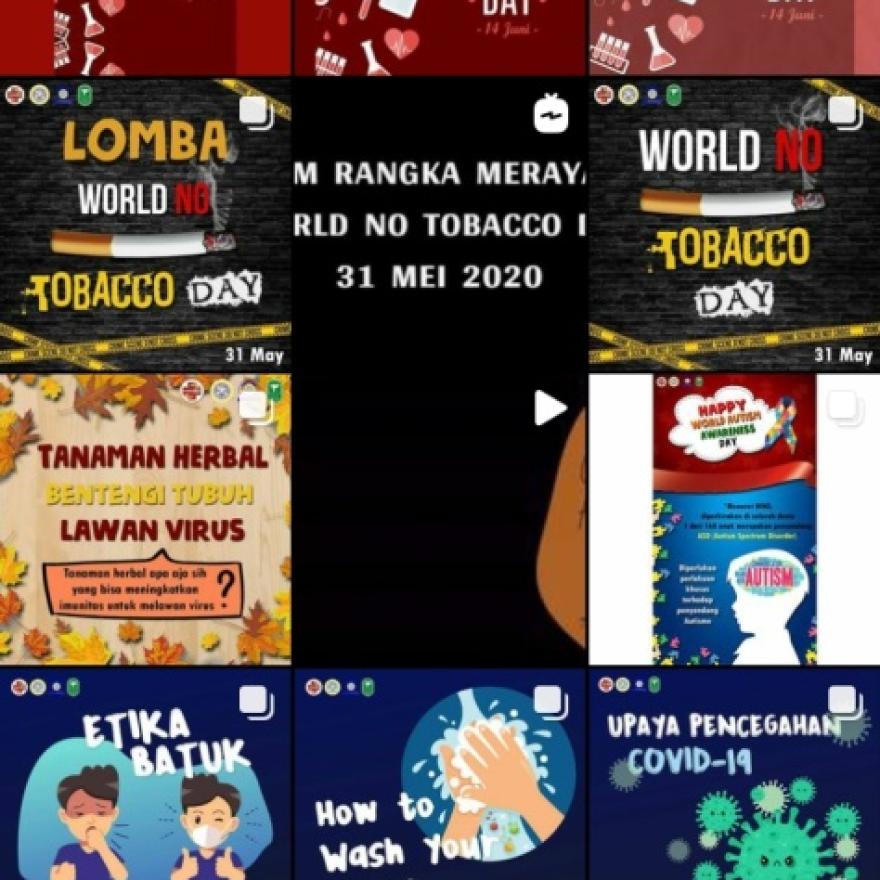Open the World Autism Awareness Day post
Screen dimensions: 880x880
(x=734, y=520)
